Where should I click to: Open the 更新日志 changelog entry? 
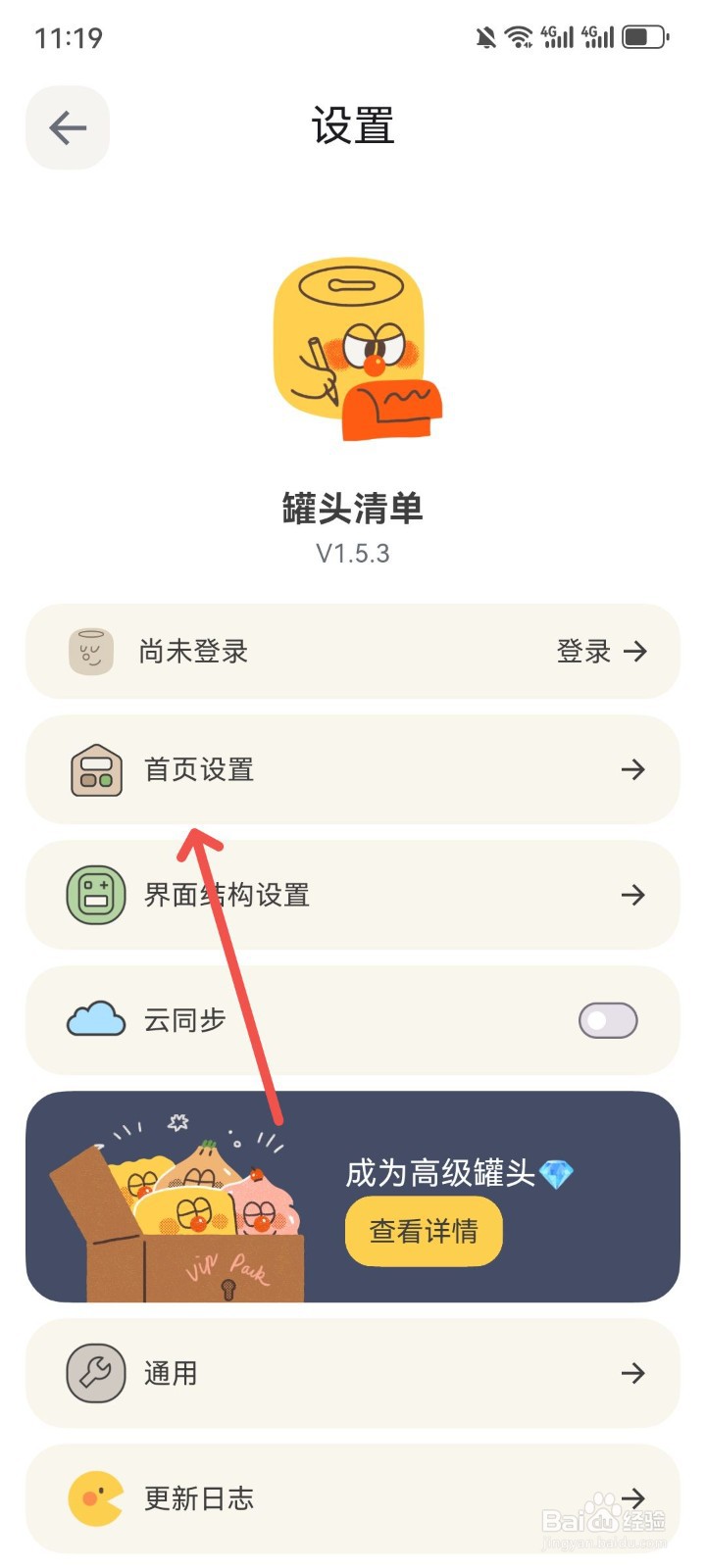tap(353, 1498)
